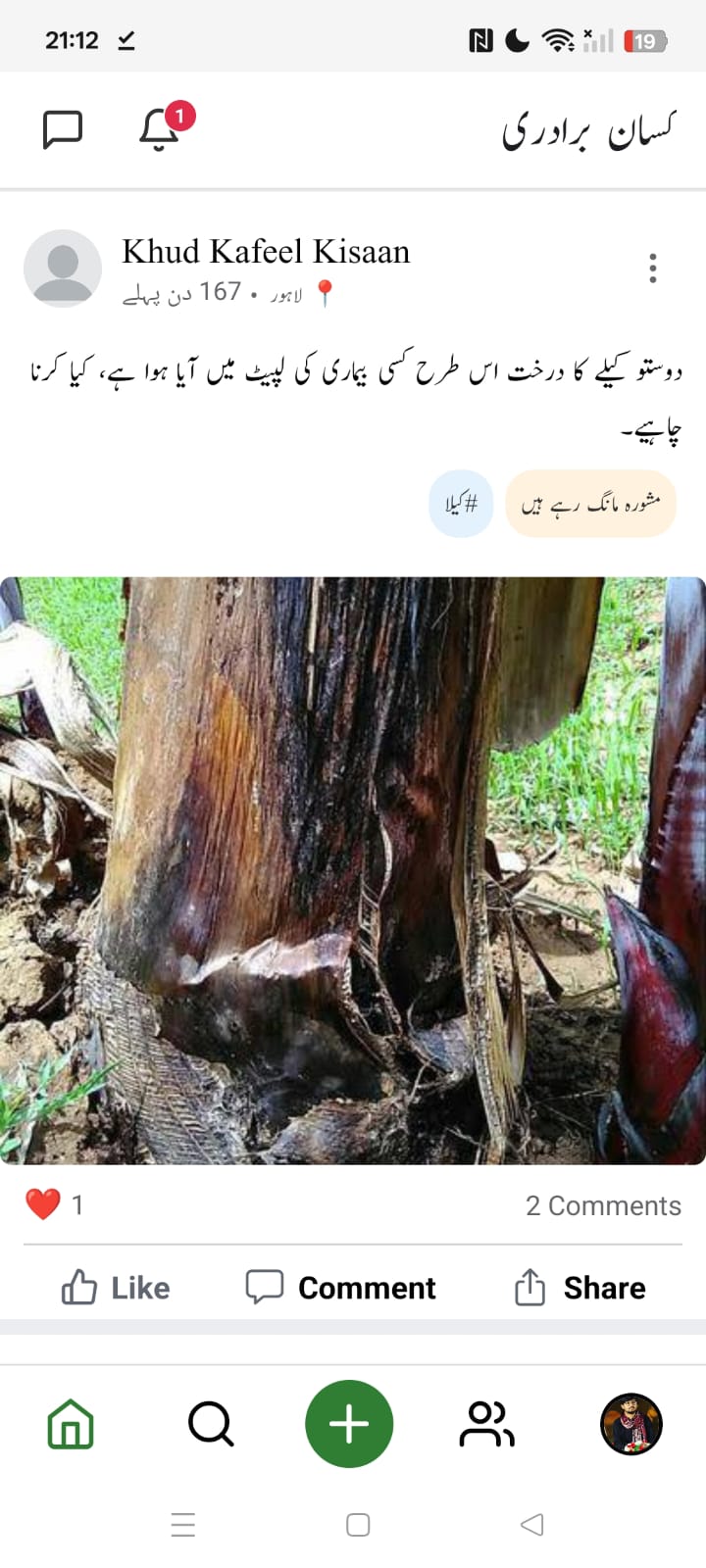View the 2 Comments on this post
Image resolution: width=706 pixels, height=1568 pixels.
click(x=602, y=1205)
